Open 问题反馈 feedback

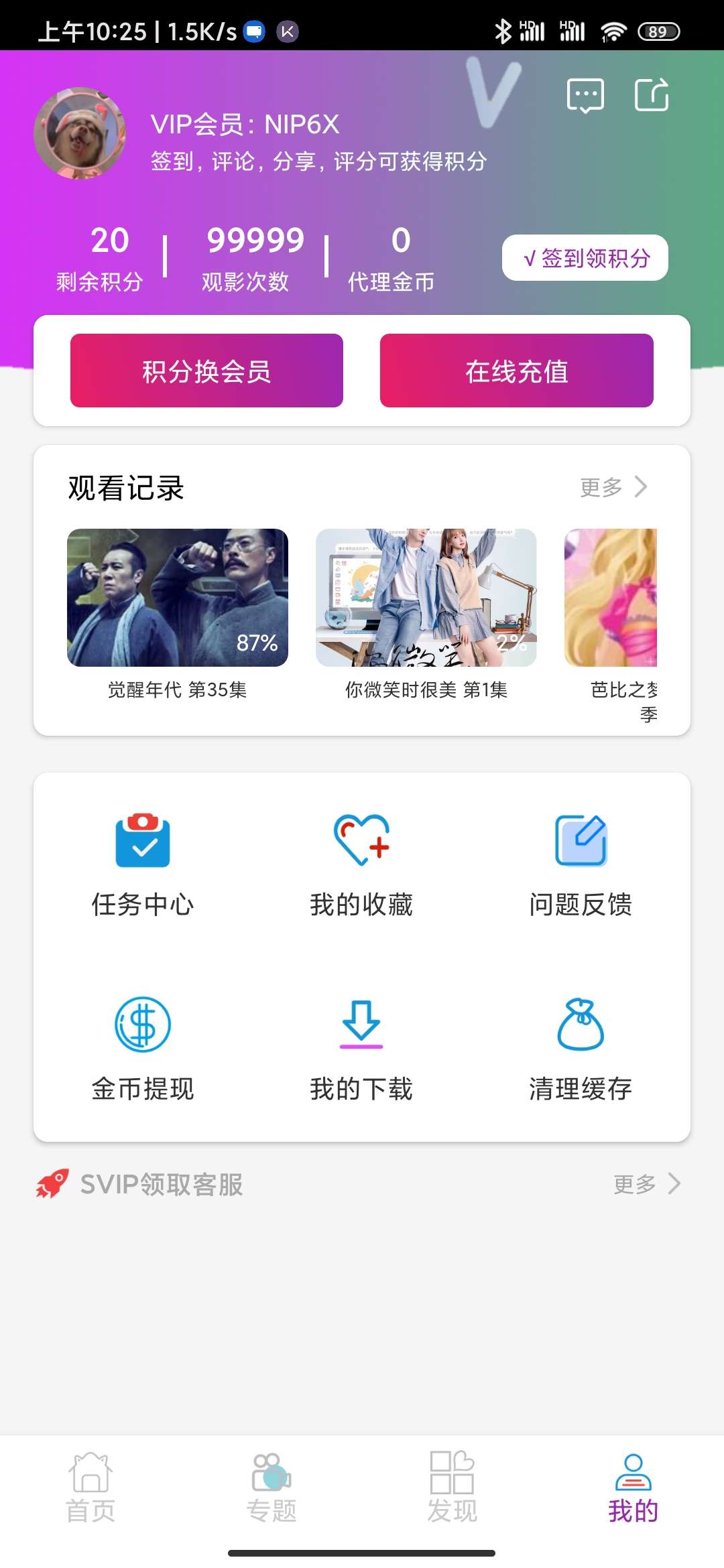(x=581, y=864)
